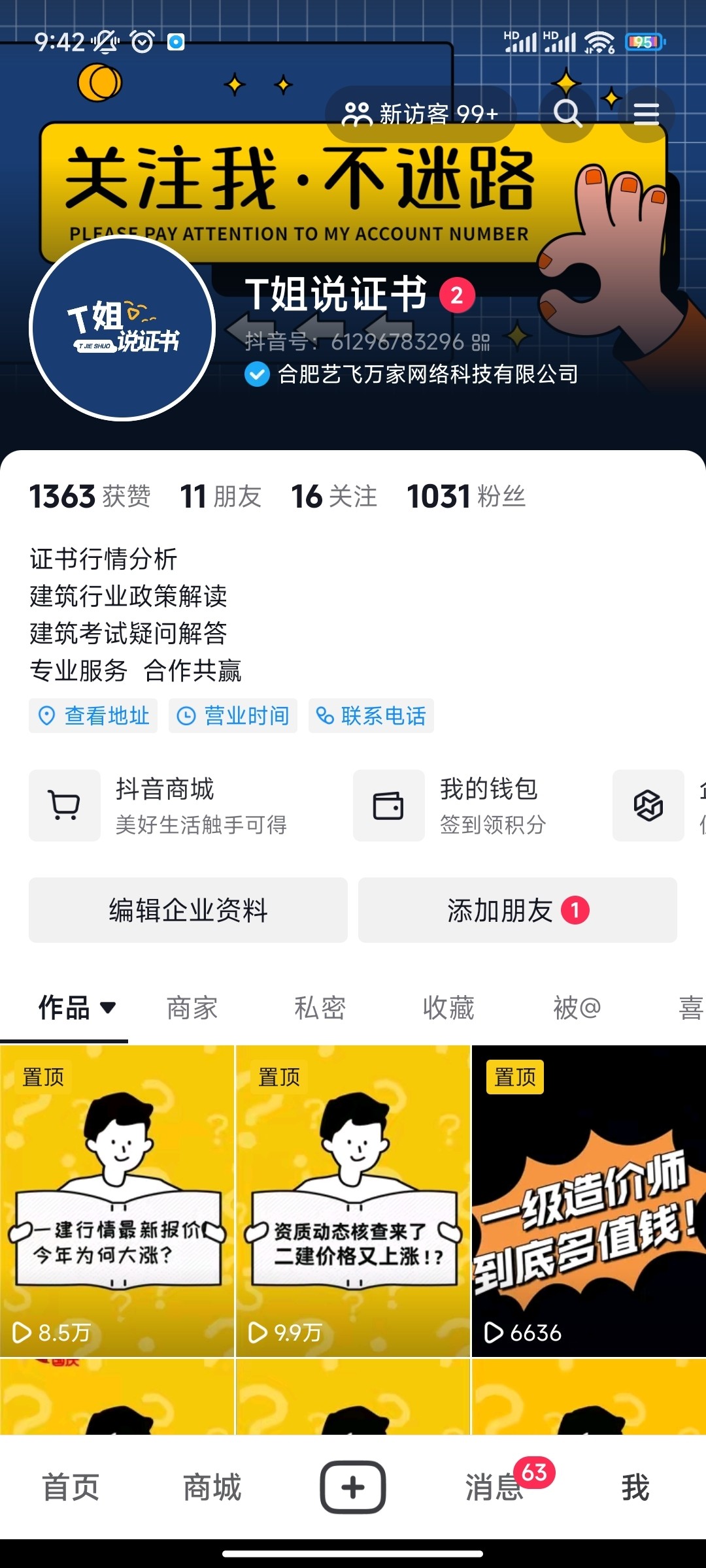Tap the T姐说证书 profile avatar
Image resolution: width=706 pixels, height=1568 pixels.
123,327
